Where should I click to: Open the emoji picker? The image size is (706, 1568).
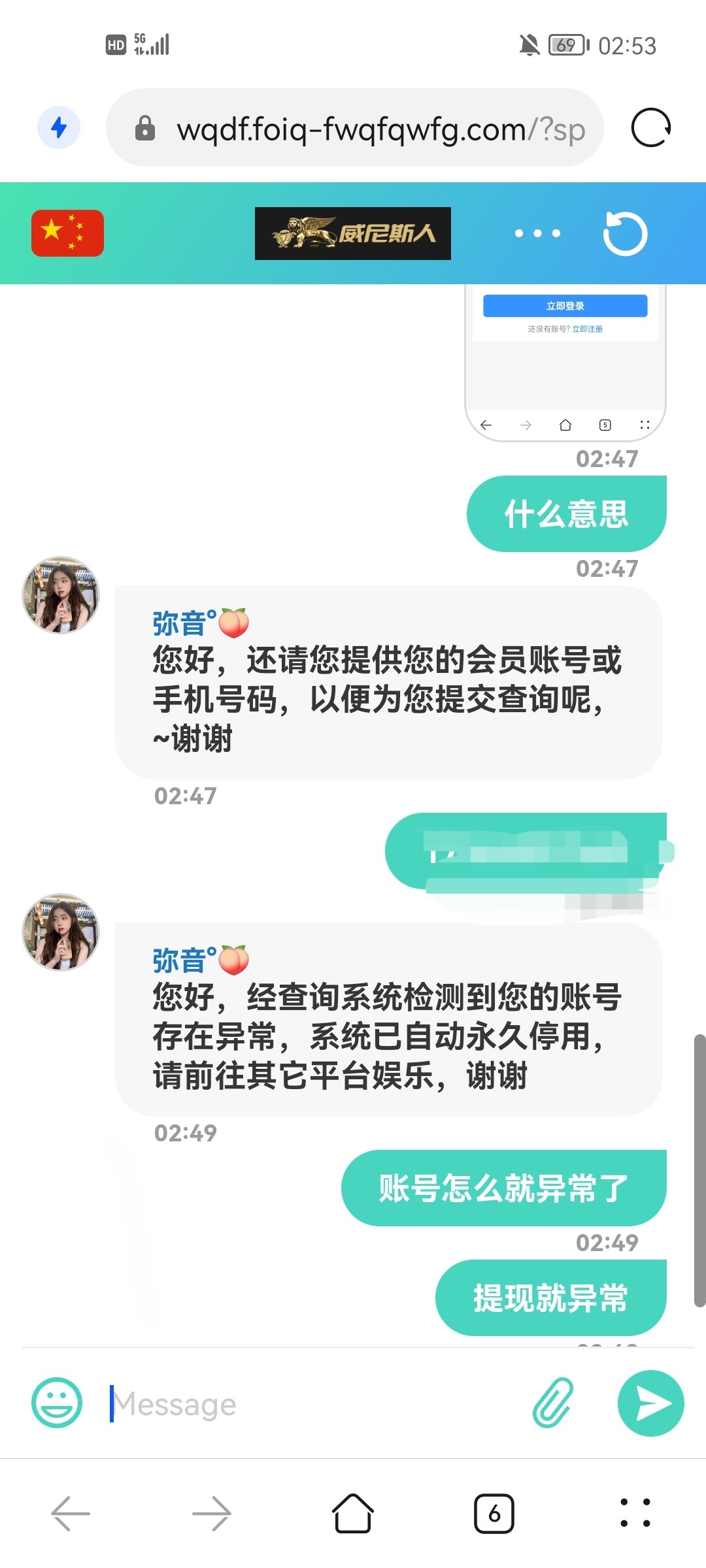click(x=57, y=1403)
